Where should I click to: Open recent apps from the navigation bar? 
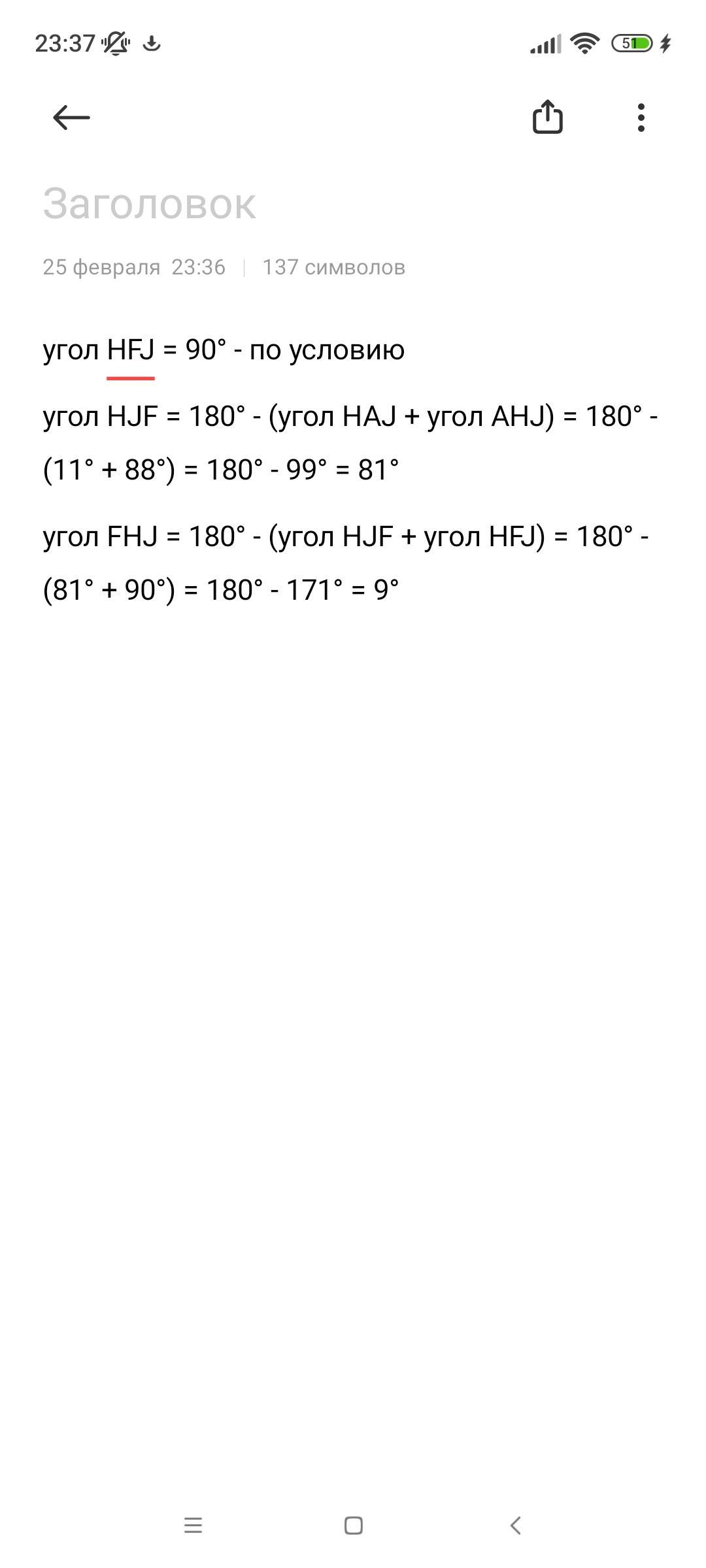pos(193,1526)
